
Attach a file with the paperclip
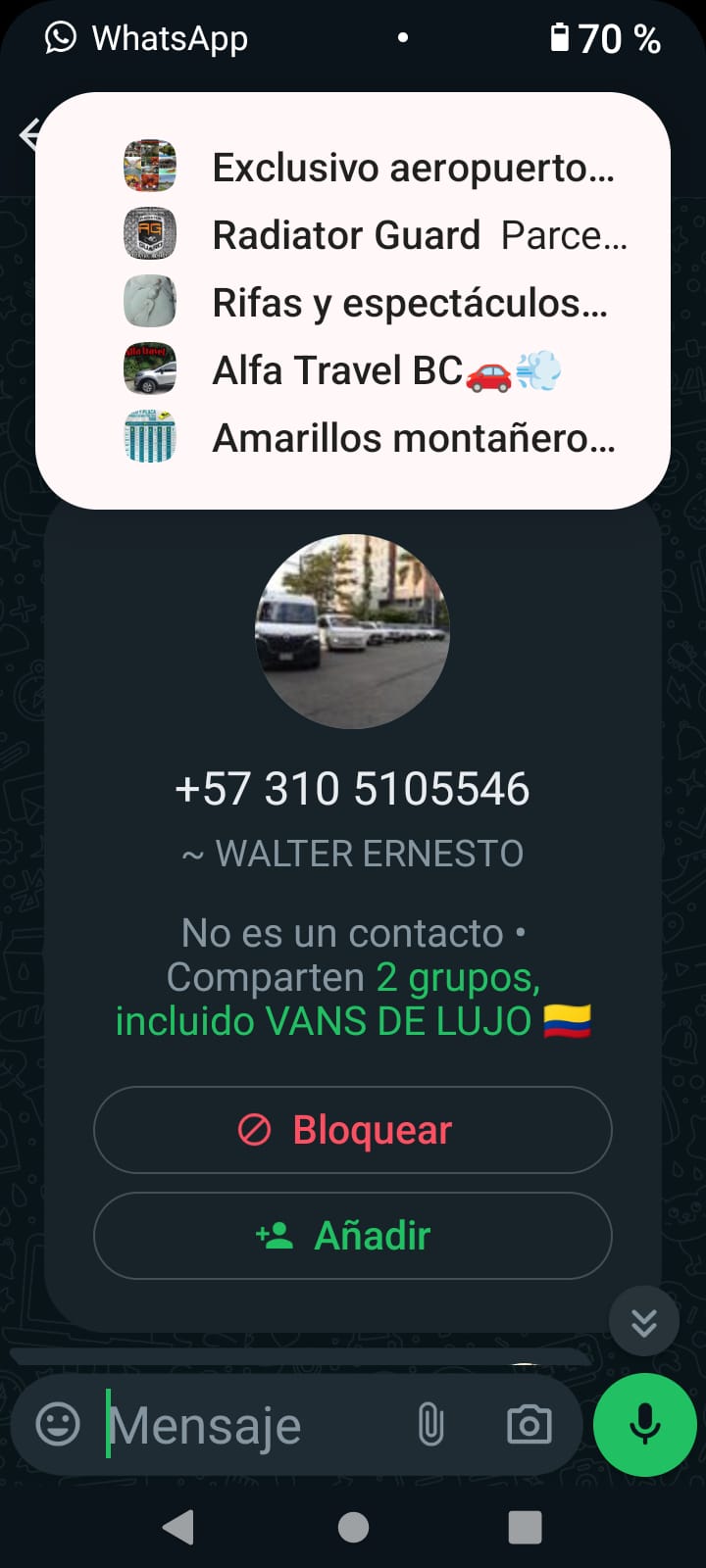pos(430,1424)
